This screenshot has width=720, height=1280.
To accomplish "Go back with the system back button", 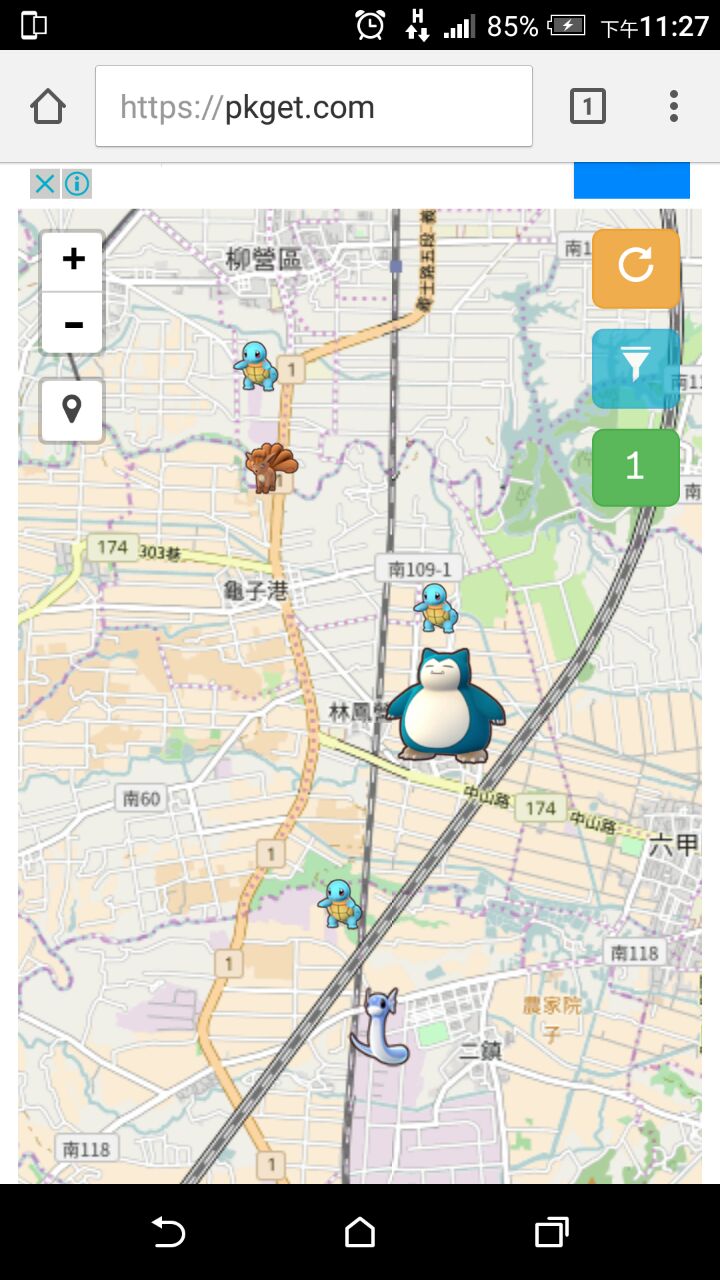I will click(168, 1232).
